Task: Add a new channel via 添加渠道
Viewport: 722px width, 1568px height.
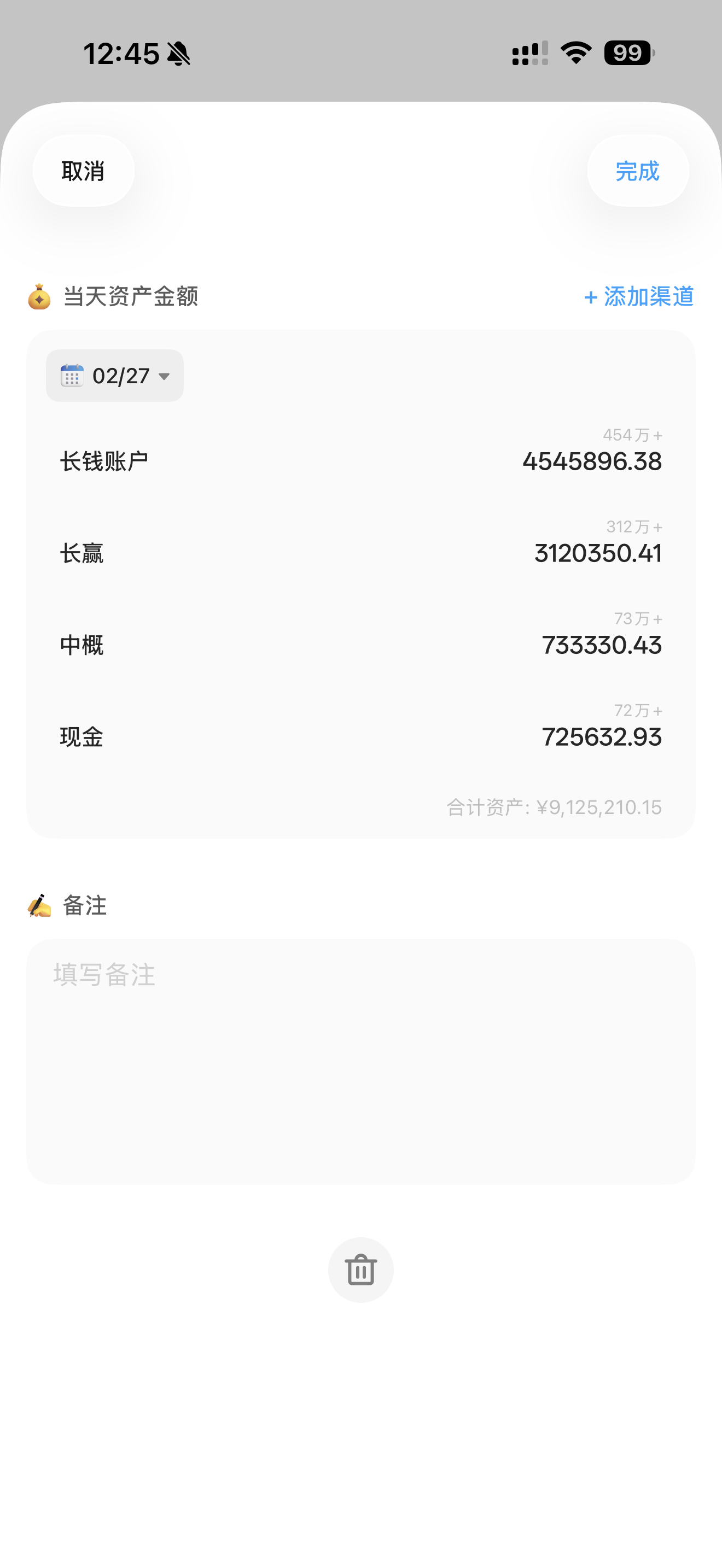Action: (639, 296)
